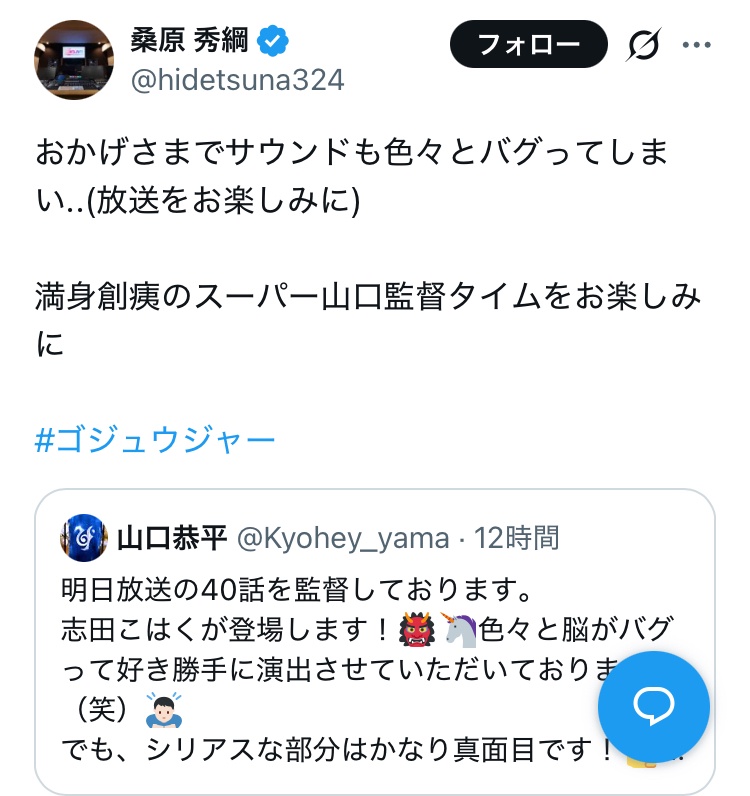This screenshot has height=796, width=750.
Task: Open the tweet's overflow menu
Action: (x=696, y=45)
